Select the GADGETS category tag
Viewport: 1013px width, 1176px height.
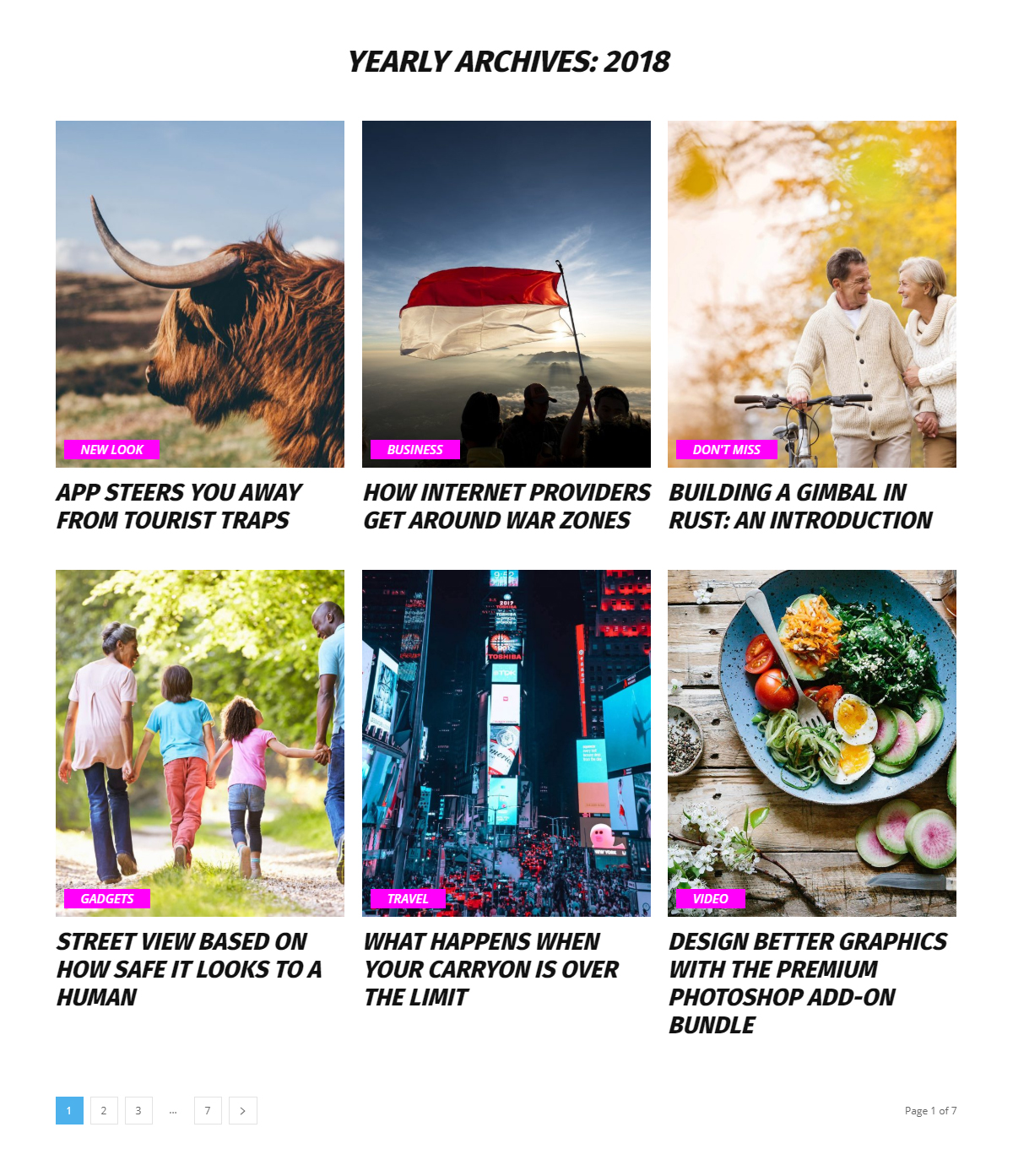pyautogui.click(x=107, y=899)
